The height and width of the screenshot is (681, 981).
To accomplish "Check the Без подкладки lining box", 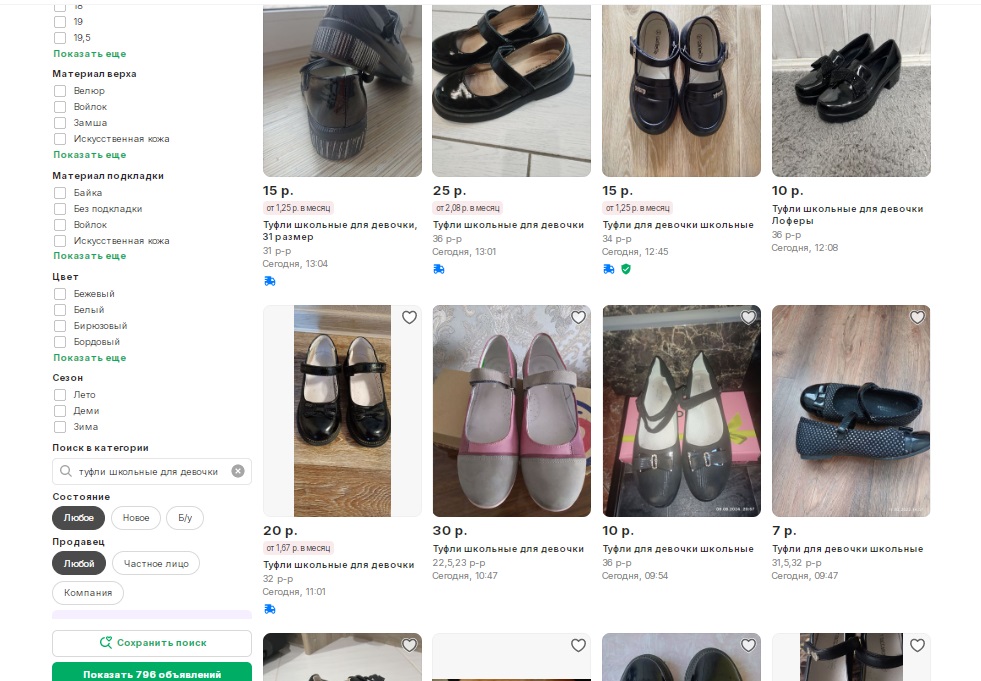I will tap(60, 209).
